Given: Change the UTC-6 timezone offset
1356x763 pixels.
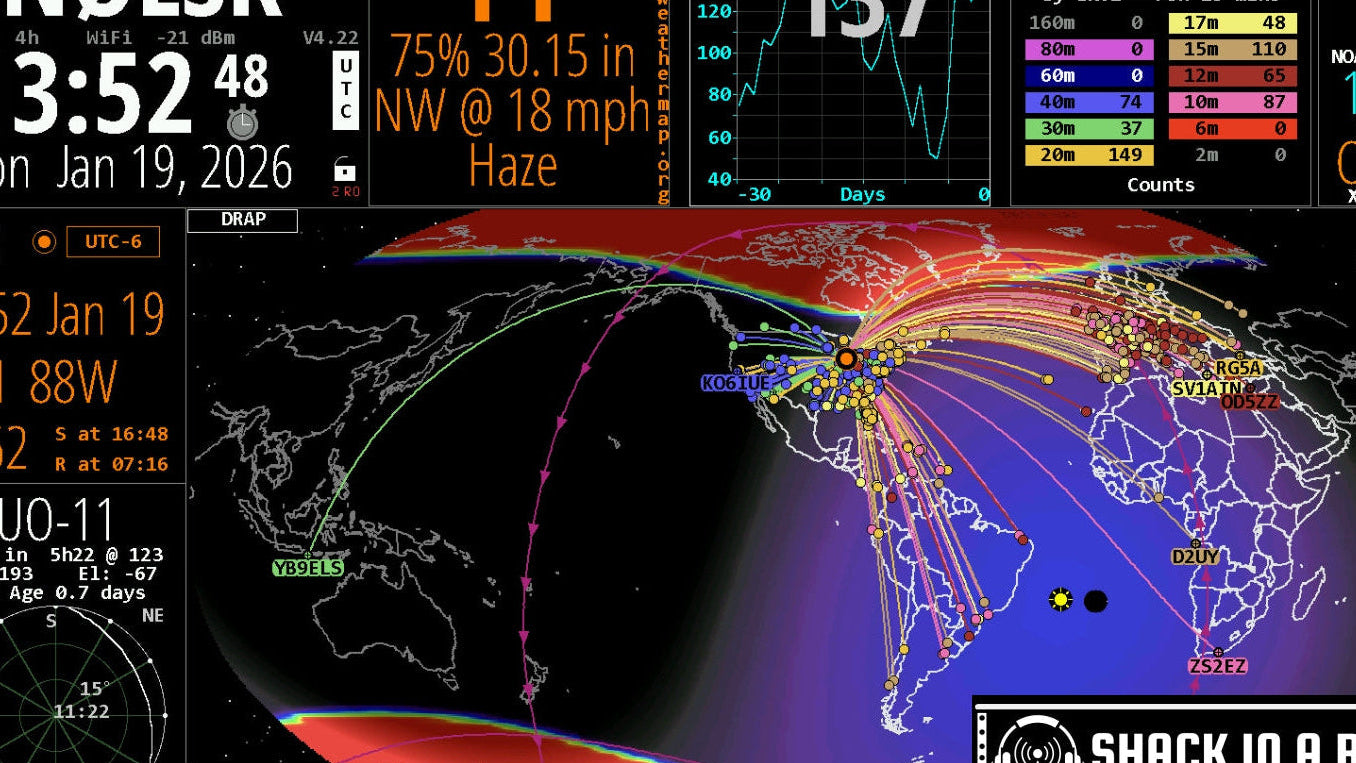Looking at the screenshot, I should [x=113, y=242].
